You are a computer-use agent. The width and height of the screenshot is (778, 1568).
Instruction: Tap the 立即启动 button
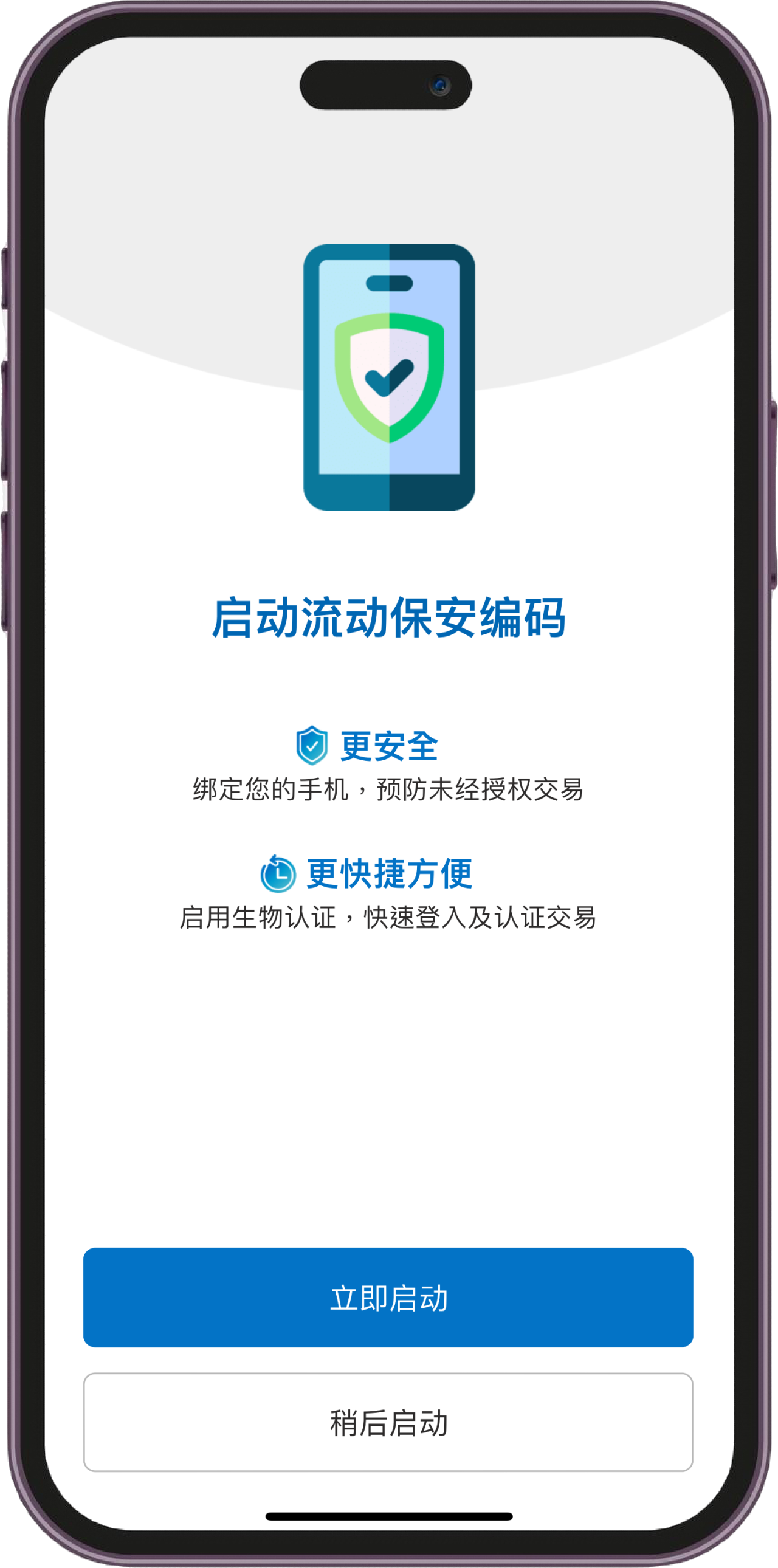tap(388, 1298)
